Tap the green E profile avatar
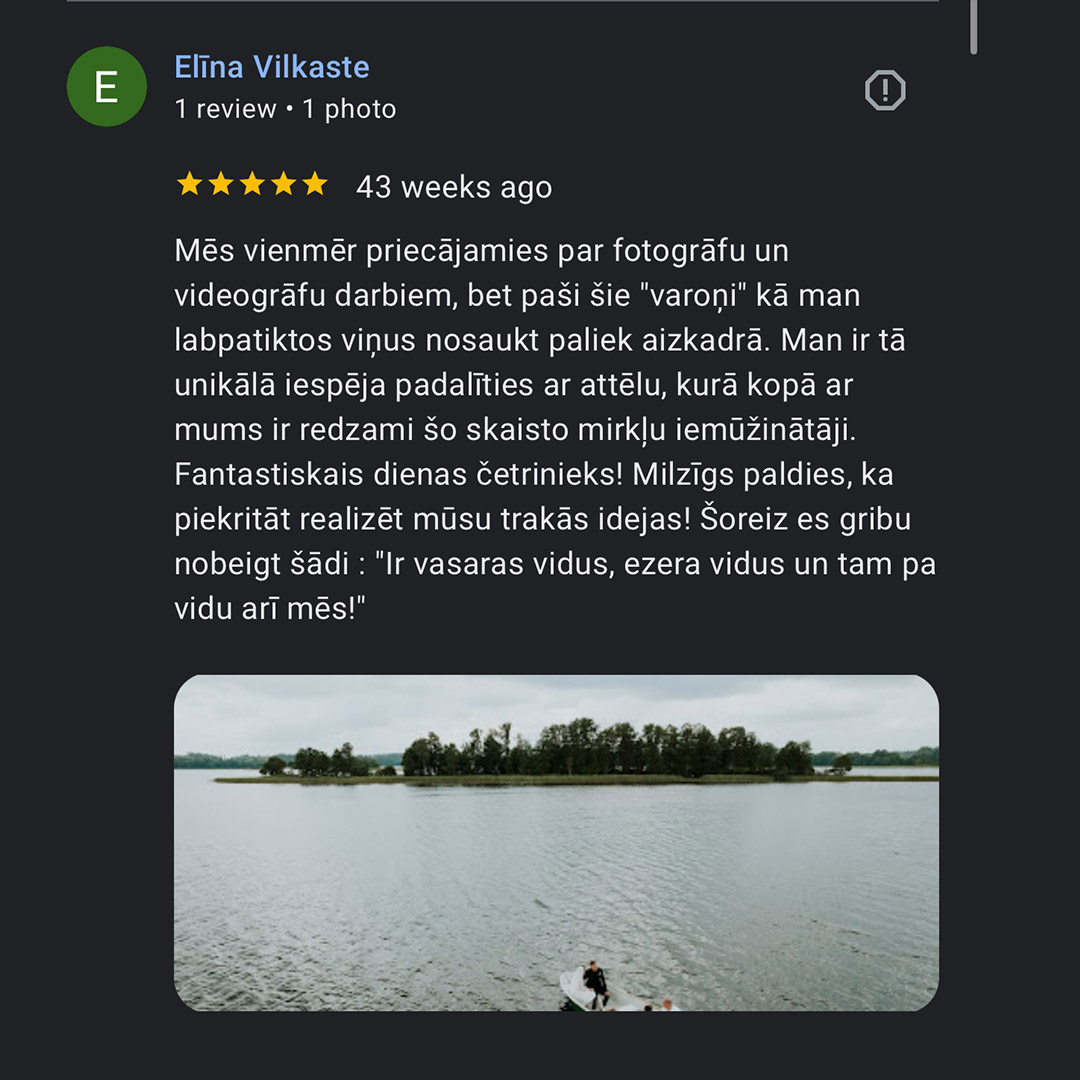1080x1080 pixels. click(106, 87)
